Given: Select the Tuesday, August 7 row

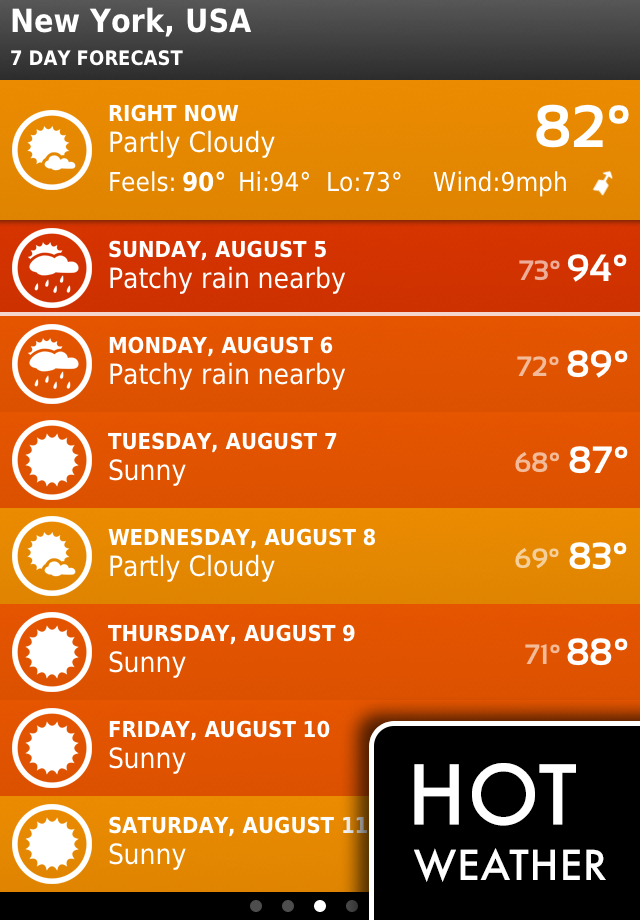Looking at the screenshot, I should point(320,458).
